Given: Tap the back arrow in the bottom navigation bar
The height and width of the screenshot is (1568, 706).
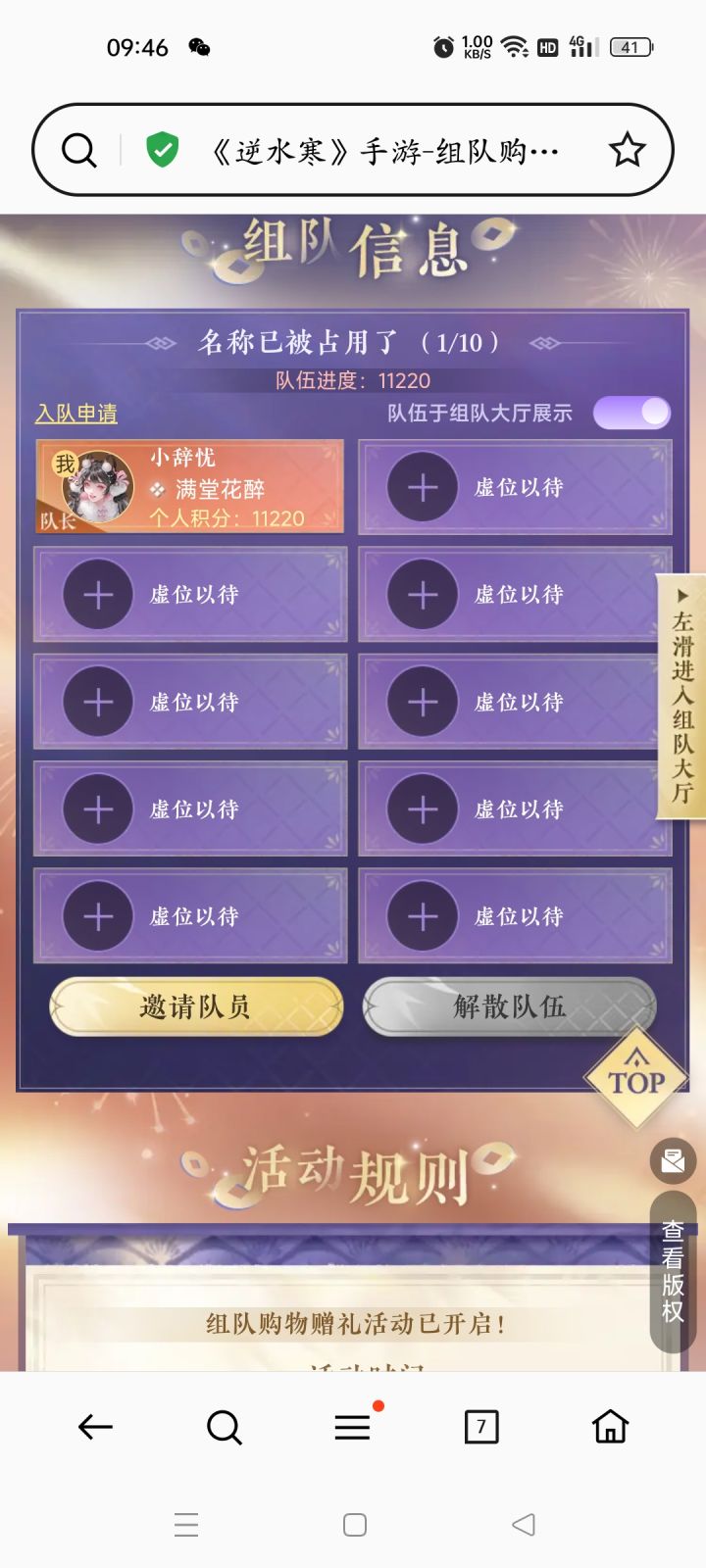Looking at the screenshot, I should click(x=95, y=1427).
